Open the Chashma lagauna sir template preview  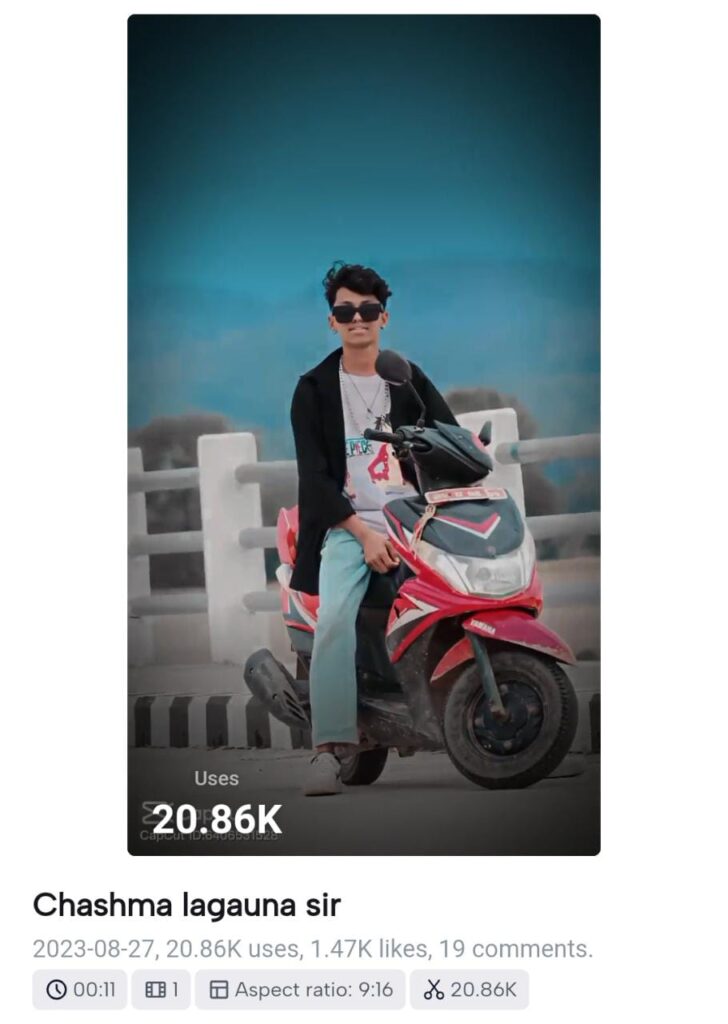363,434
